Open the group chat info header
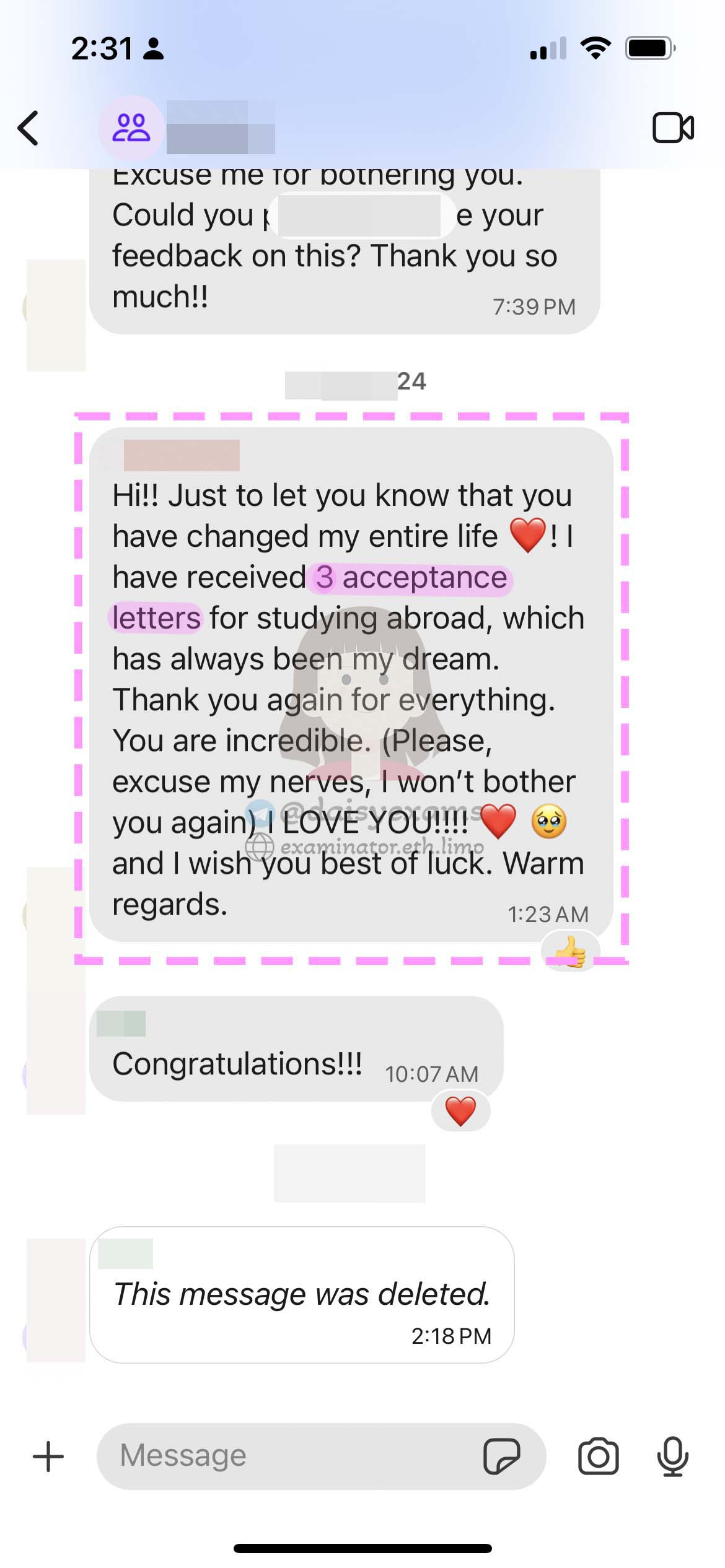The width and height of the screenshot is (725, 1568). 187,128
